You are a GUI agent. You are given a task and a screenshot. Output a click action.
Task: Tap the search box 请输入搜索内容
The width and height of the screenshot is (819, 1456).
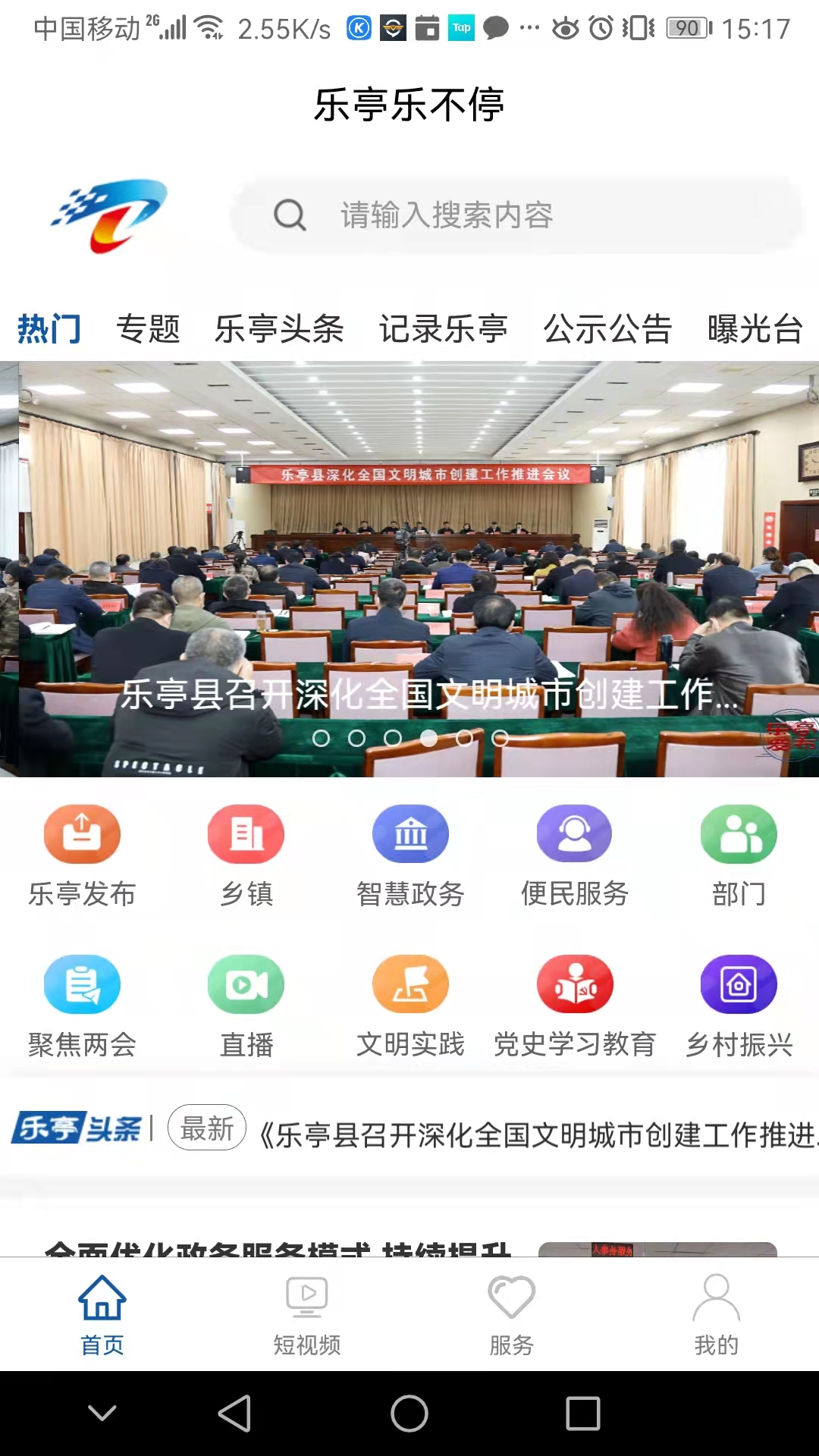tap(516, 215)
